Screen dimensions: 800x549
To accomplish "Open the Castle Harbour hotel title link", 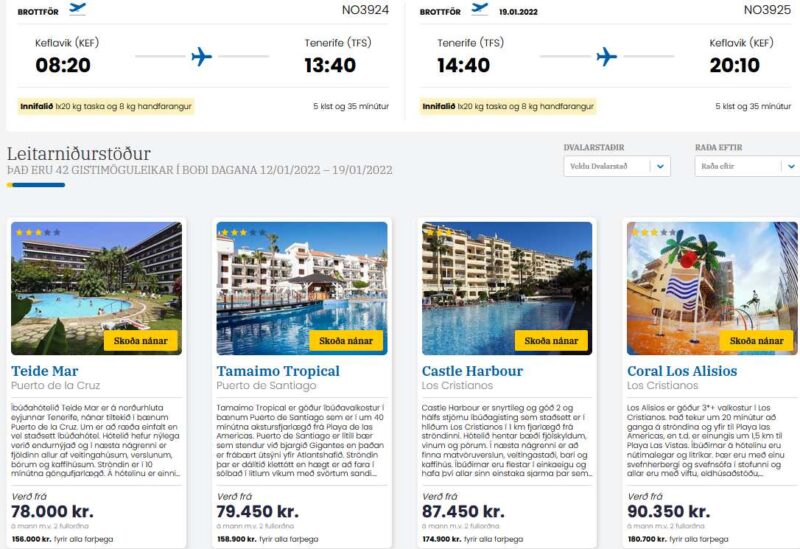I will (472, 371).
